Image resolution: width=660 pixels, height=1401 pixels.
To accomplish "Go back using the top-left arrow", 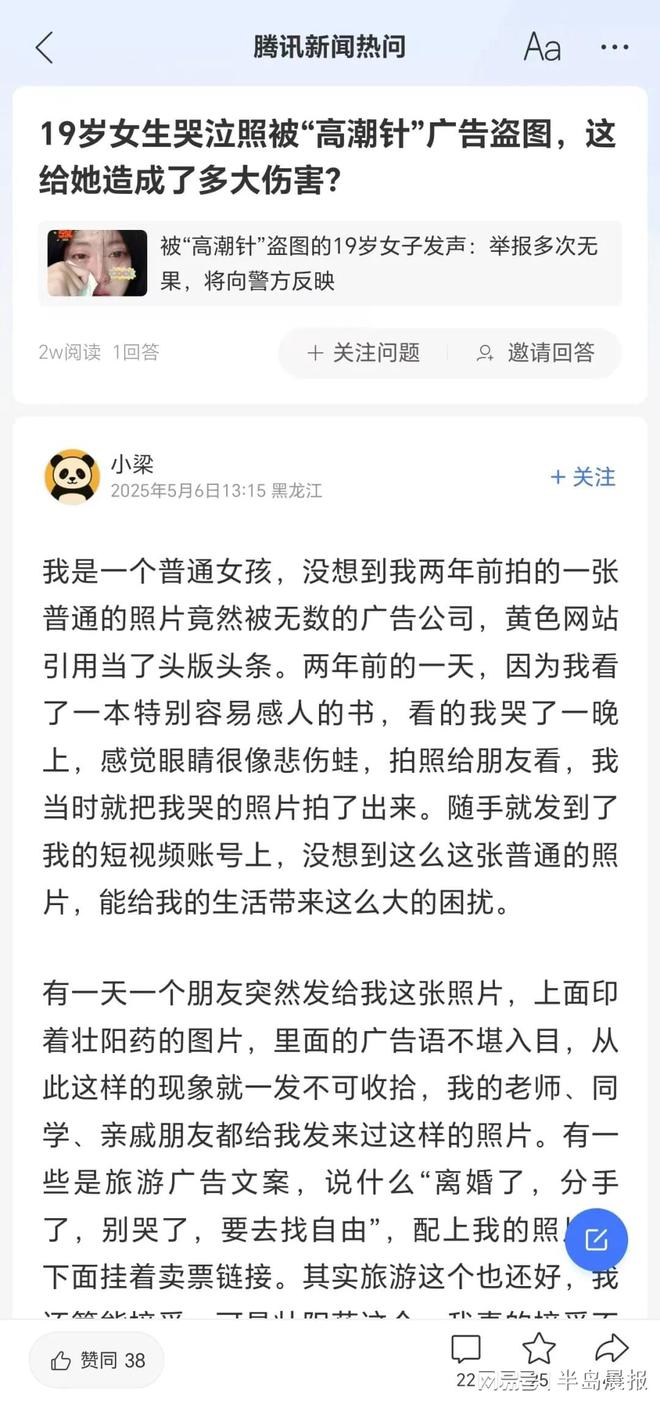I will (x=43, y=47).
